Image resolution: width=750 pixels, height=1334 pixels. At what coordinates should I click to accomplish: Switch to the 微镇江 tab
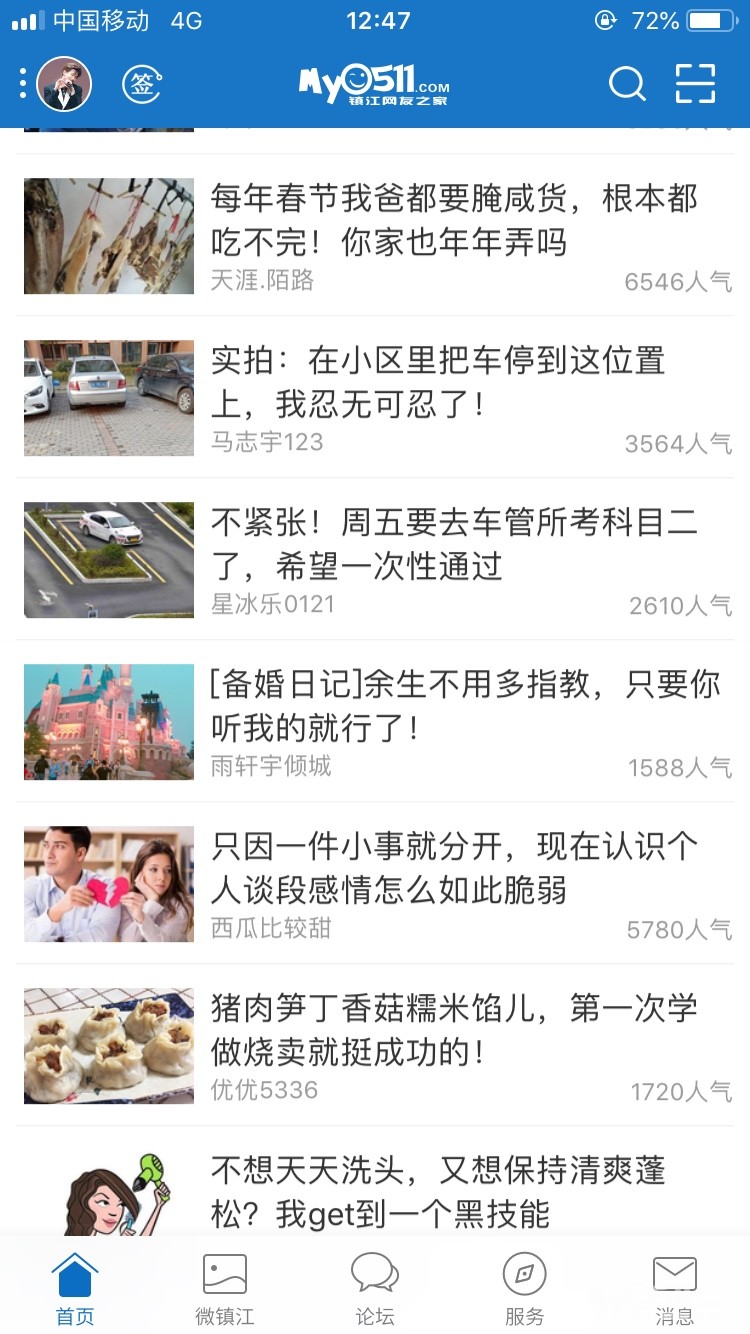(225, 1288)
